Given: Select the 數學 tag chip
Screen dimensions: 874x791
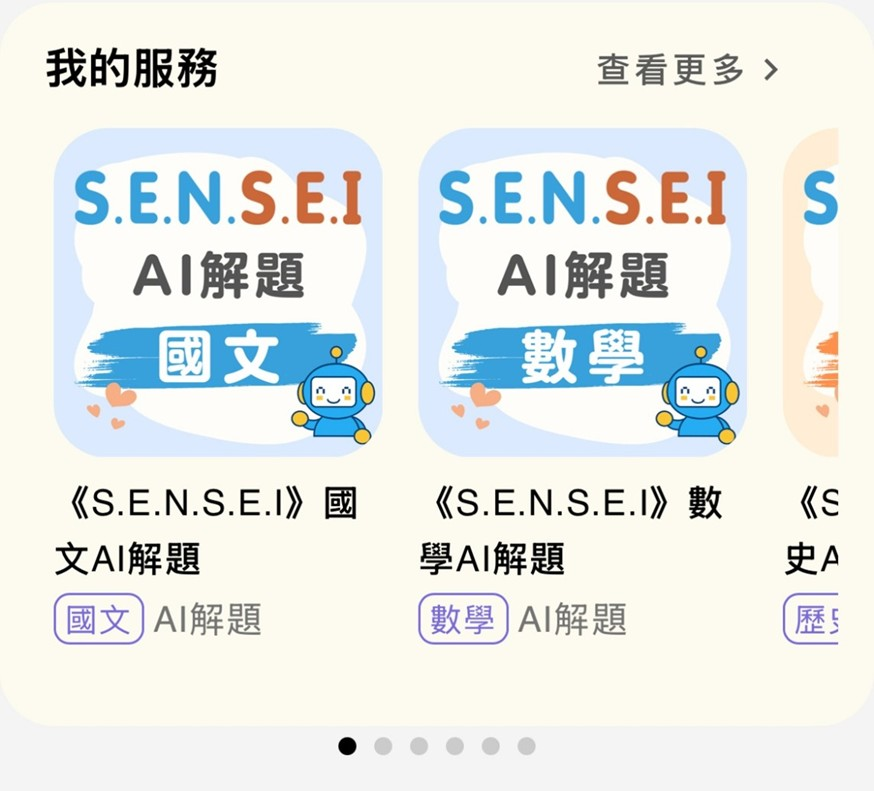Looking at the screenshot, I should point(462,620).
